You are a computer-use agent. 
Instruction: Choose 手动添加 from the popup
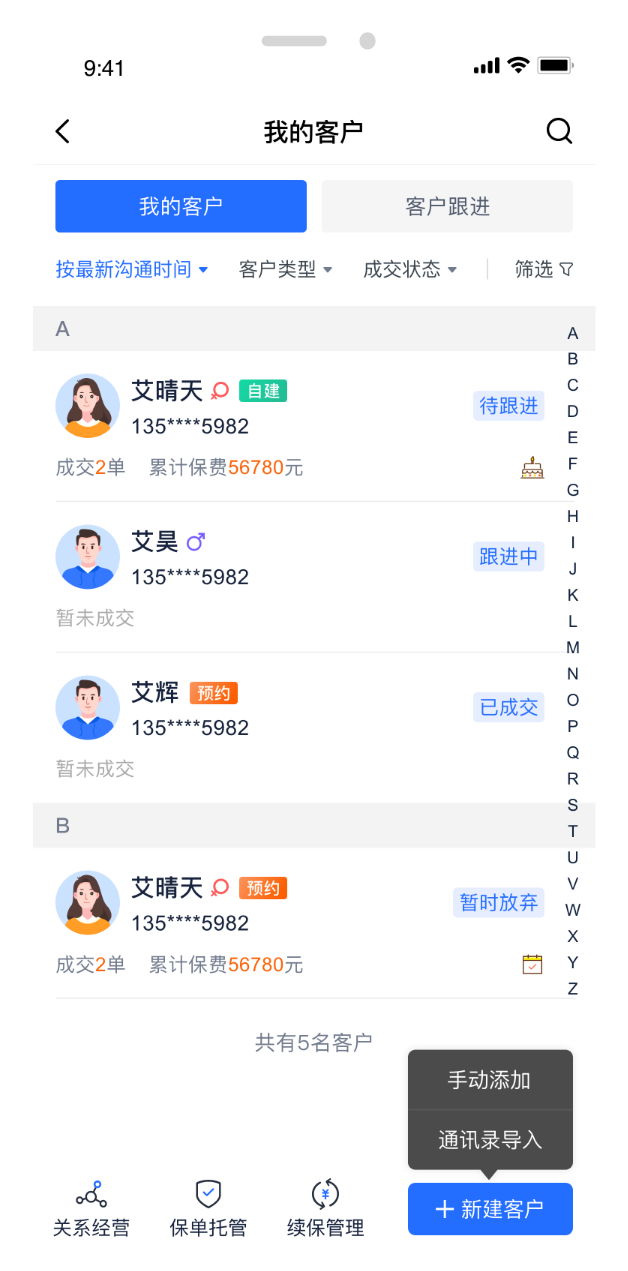coord(489,1080)
